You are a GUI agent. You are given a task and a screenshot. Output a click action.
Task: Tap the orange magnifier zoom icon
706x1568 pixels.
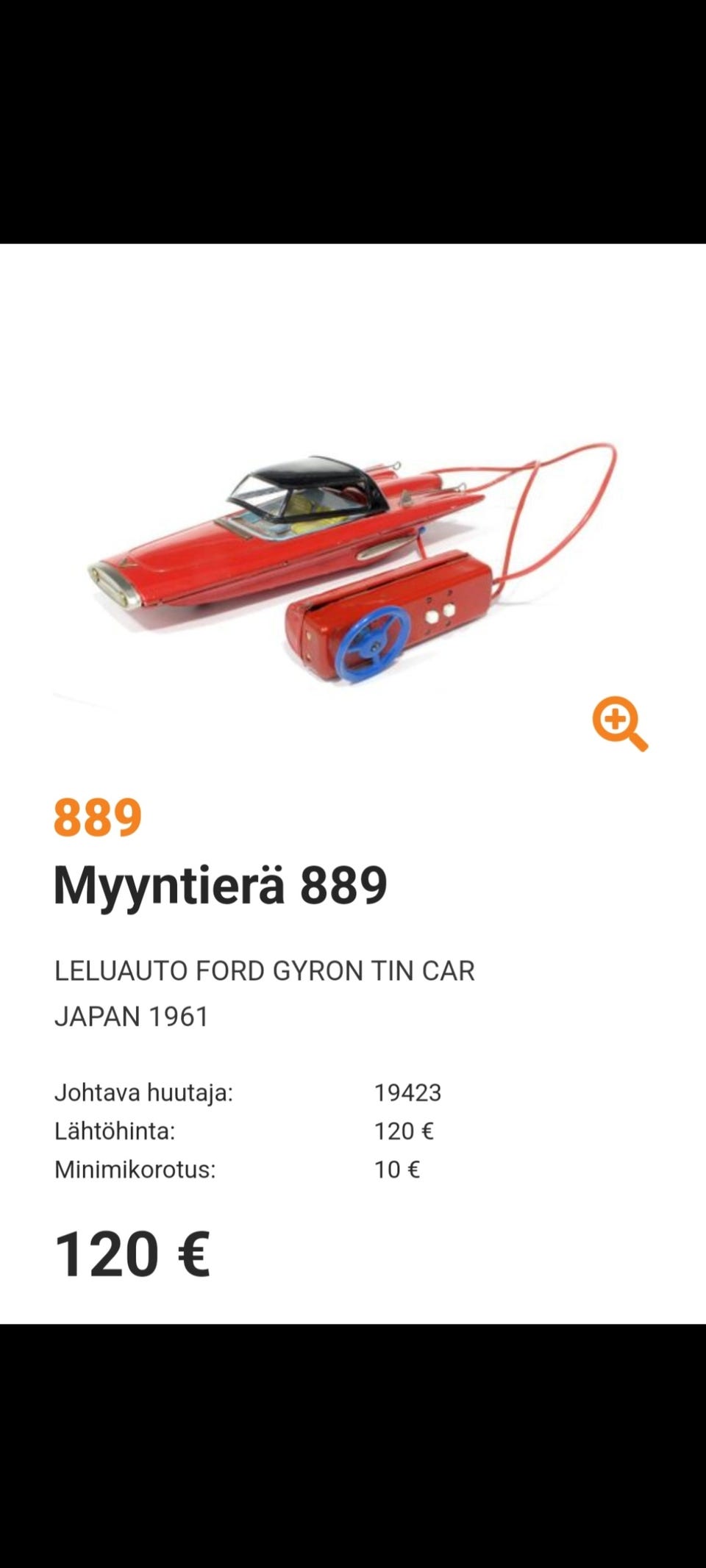[619, 723]
